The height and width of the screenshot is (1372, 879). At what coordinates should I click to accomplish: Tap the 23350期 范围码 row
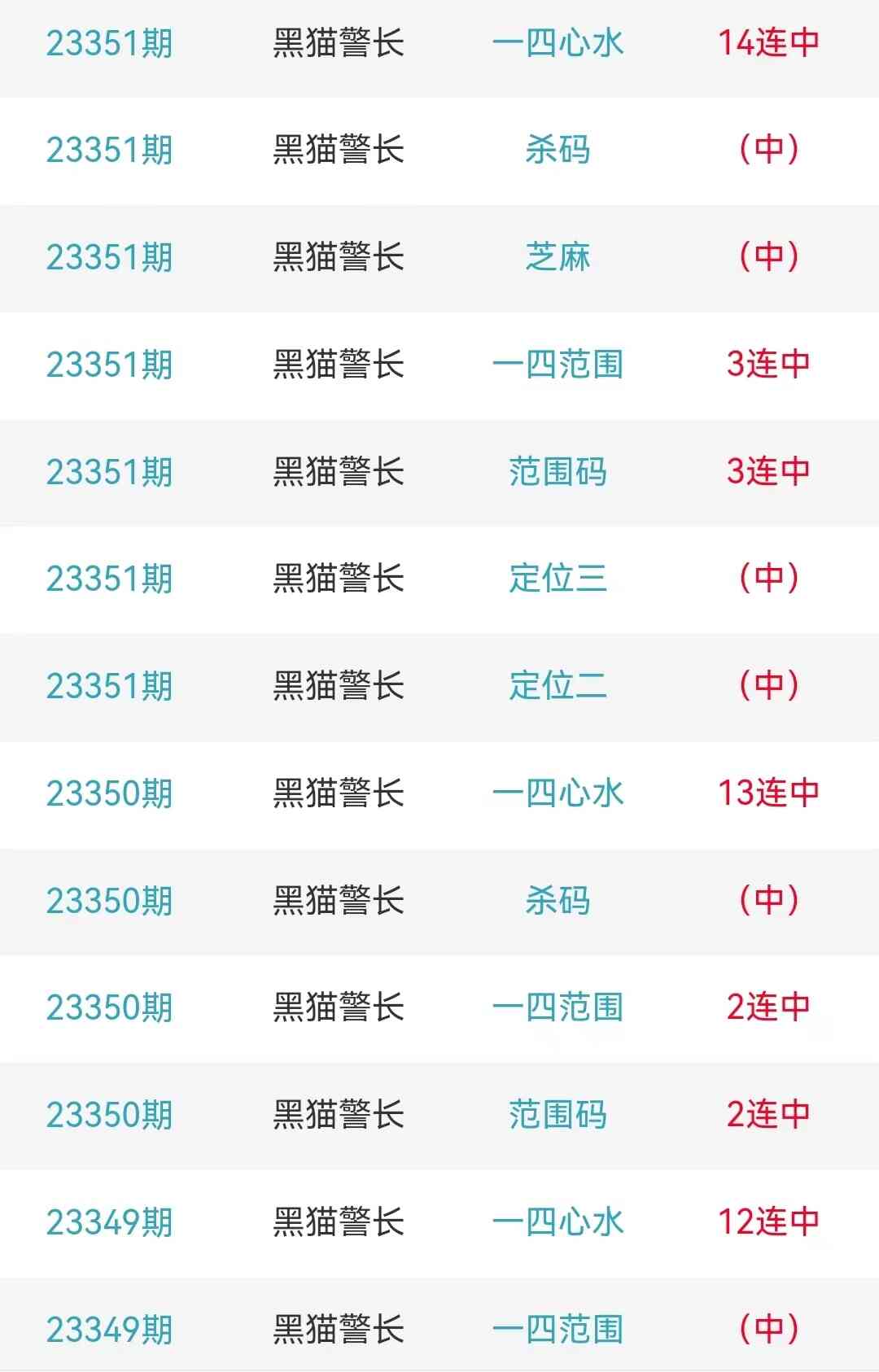[x=558, y=1115]
